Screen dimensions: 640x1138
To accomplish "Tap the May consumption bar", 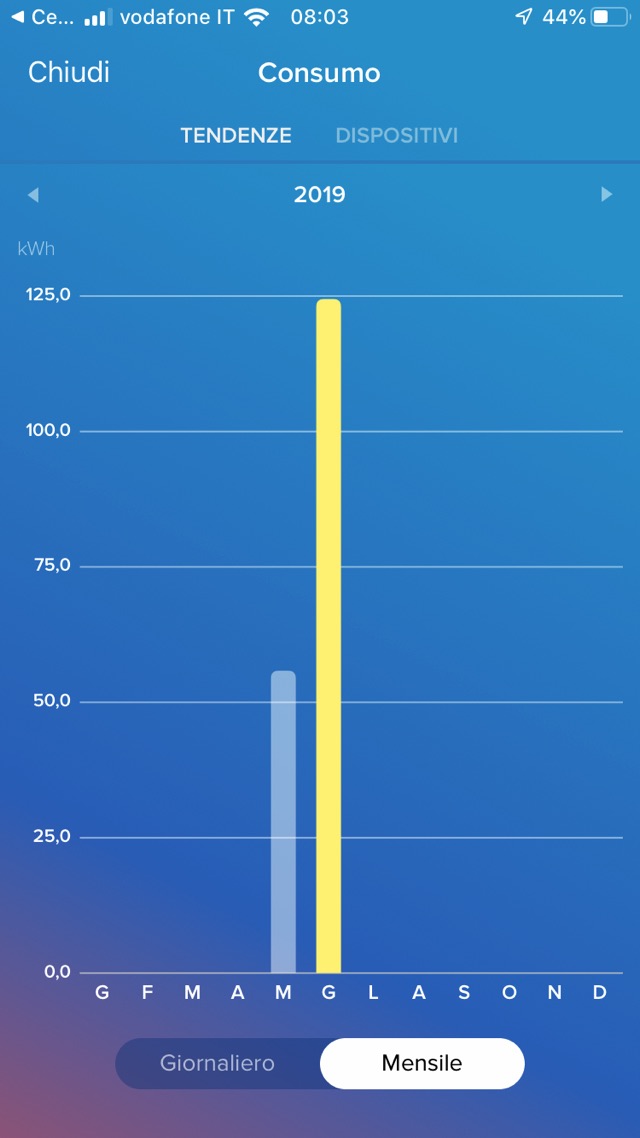I will (x=283, y=820).
